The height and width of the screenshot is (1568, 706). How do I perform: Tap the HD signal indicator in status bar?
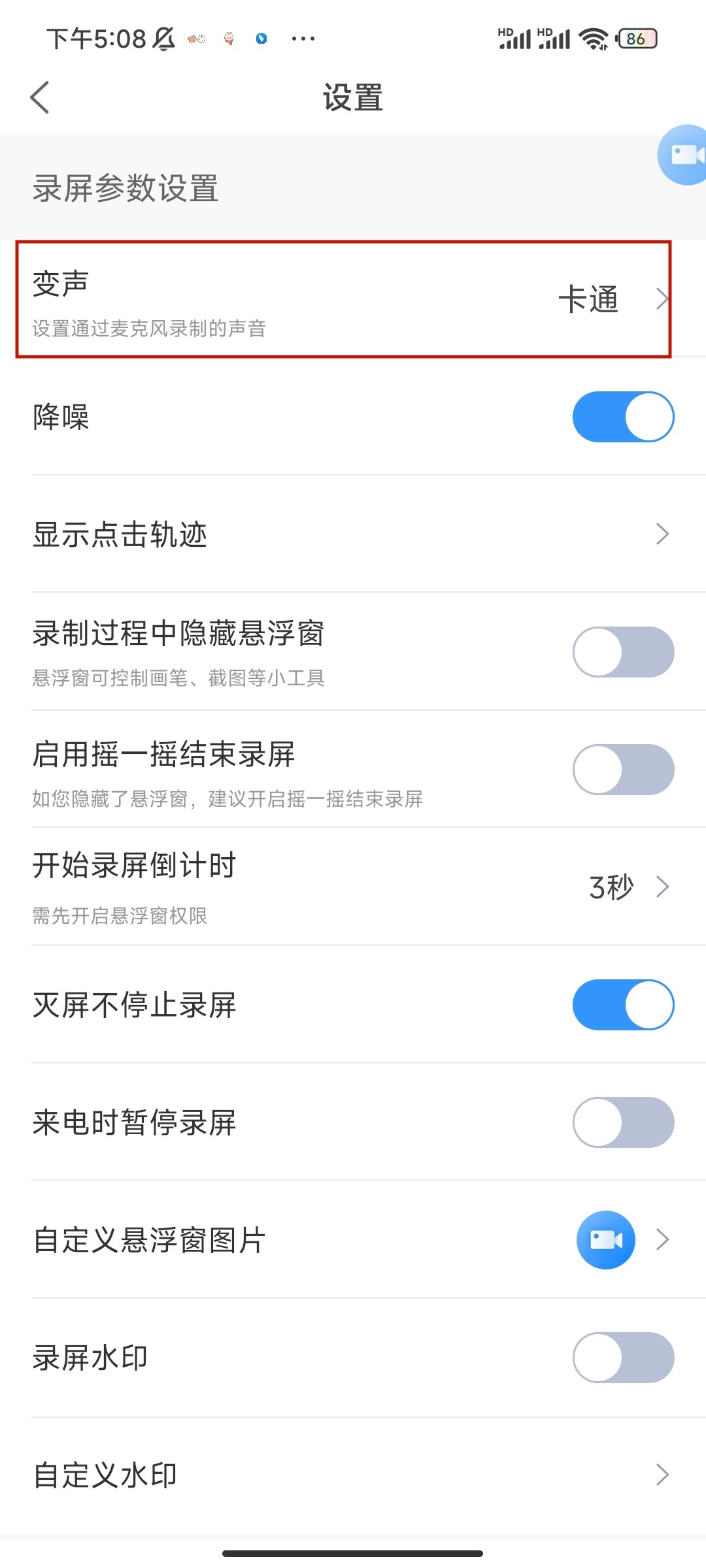pyautogui.click(x=516, y=37)
